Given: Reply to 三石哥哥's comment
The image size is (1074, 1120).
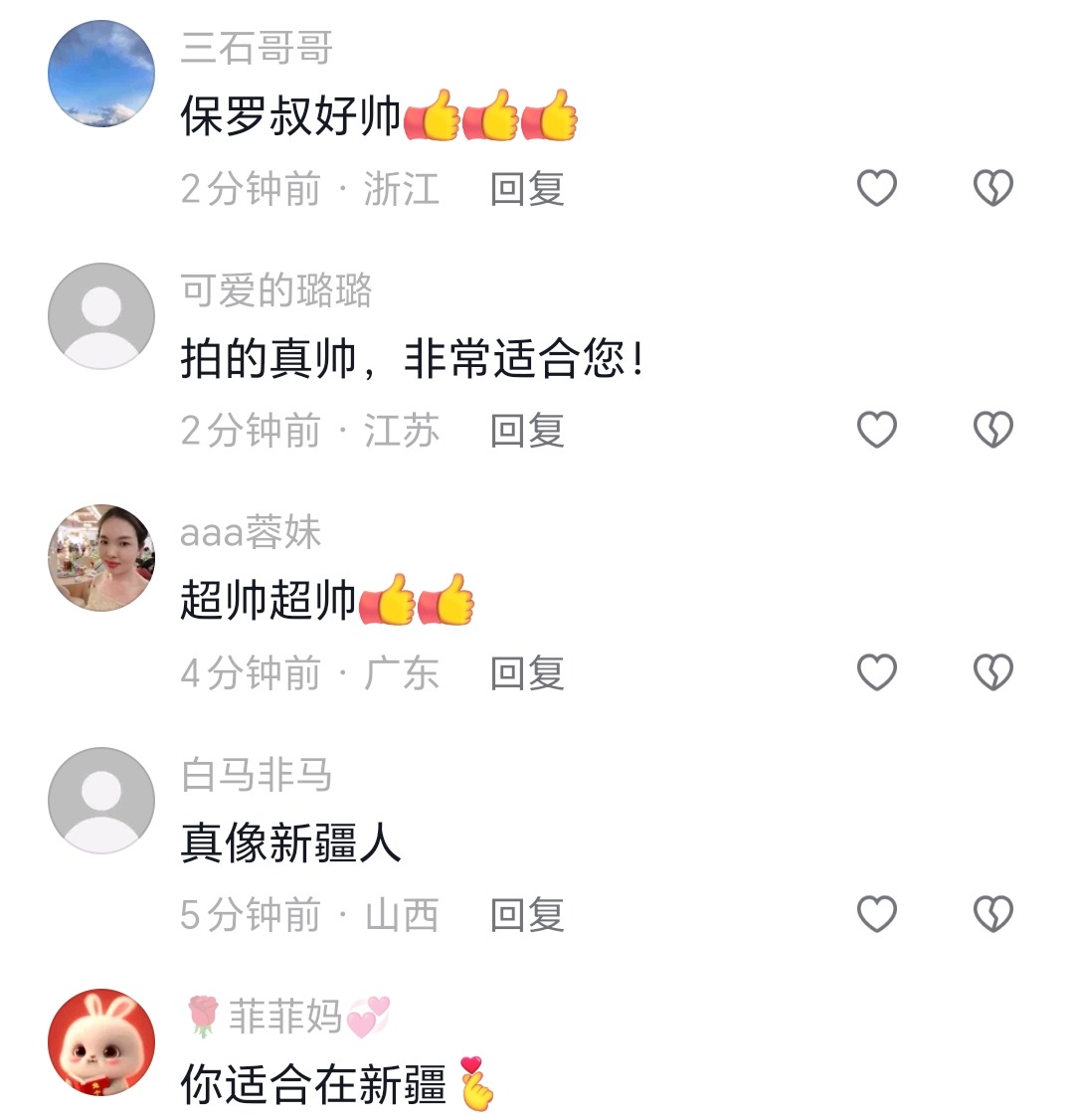Looking at the screenshot, I should click(x=527, y=188).
